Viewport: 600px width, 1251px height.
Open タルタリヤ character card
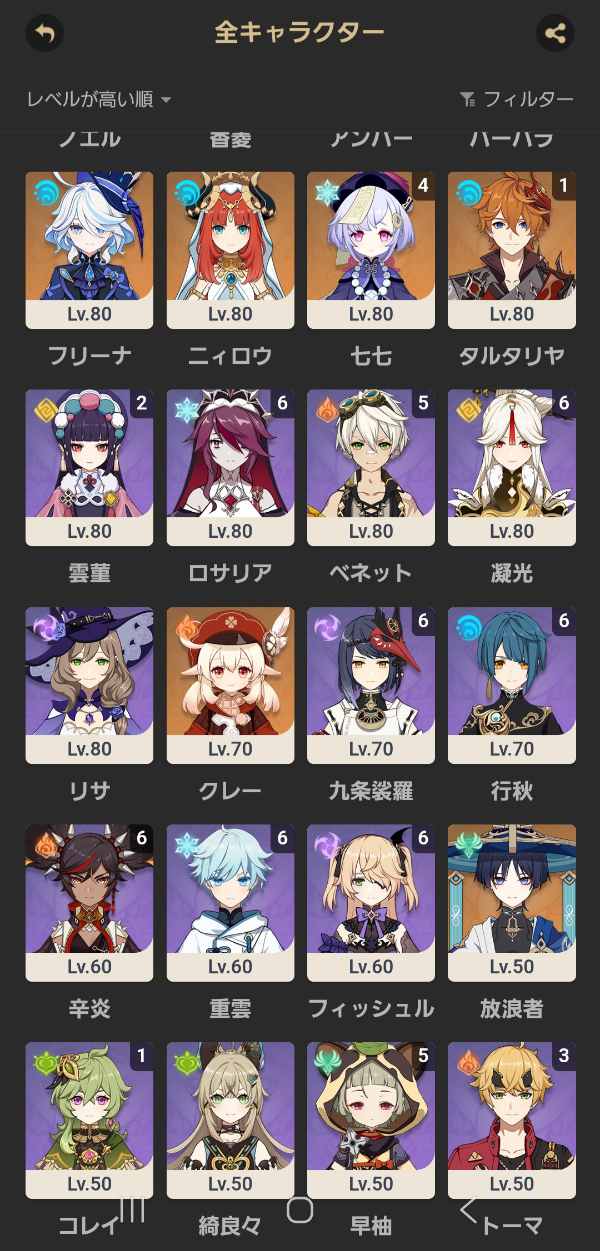512,250
